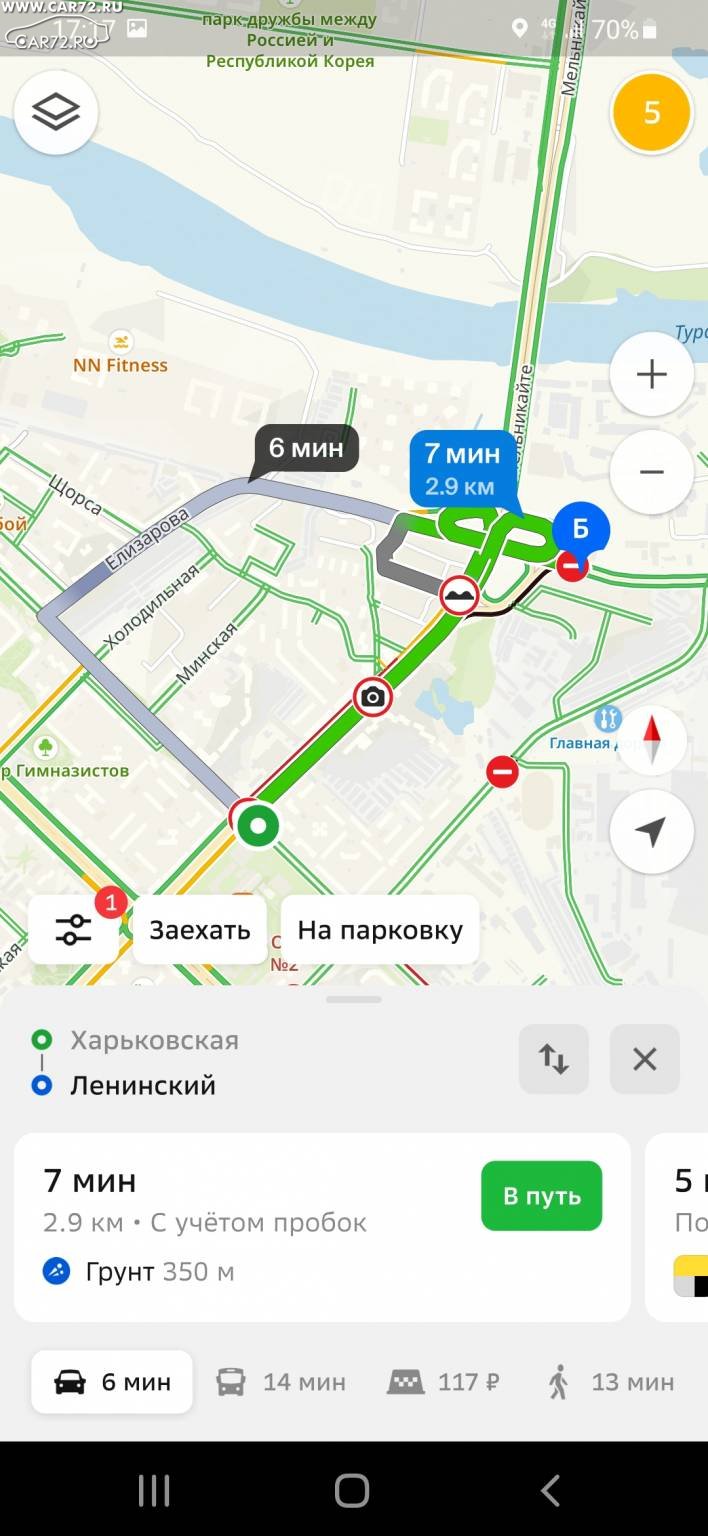Image resolution: width=708 pixels, height=1536 pixels.
Task: Switch to car route tab 6 мин
Action: [112, 1382]
